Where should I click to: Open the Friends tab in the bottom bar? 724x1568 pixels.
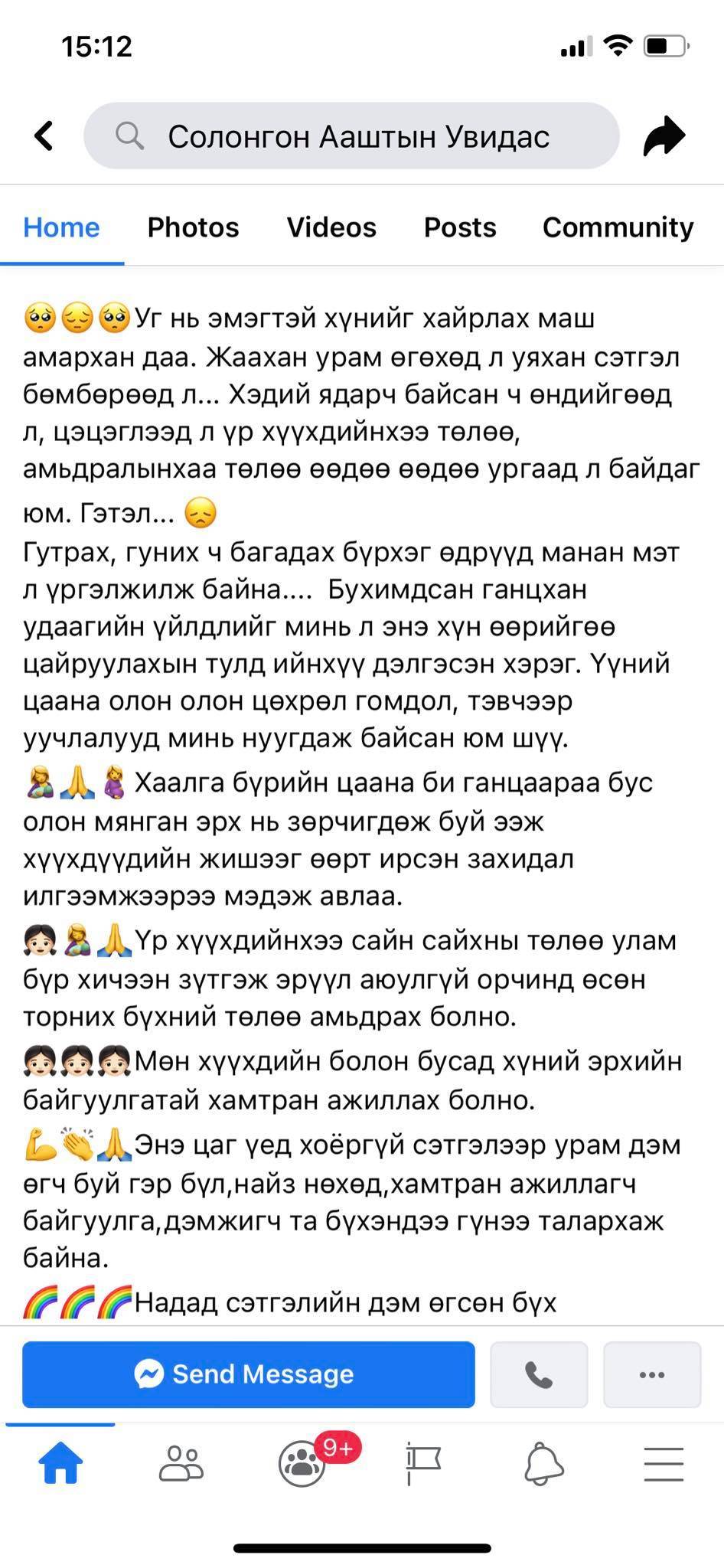tap(181, 1463)
